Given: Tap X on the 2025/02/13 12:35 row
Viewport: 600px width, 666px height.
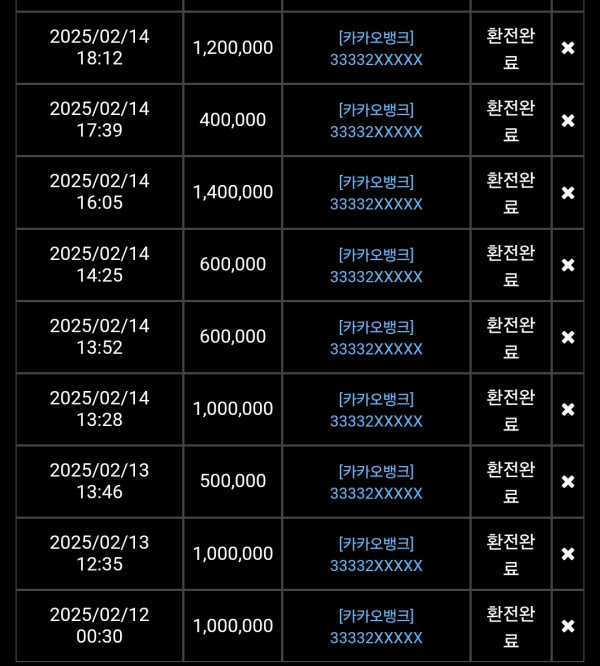Looking at the screenshot, I should 568,554.
